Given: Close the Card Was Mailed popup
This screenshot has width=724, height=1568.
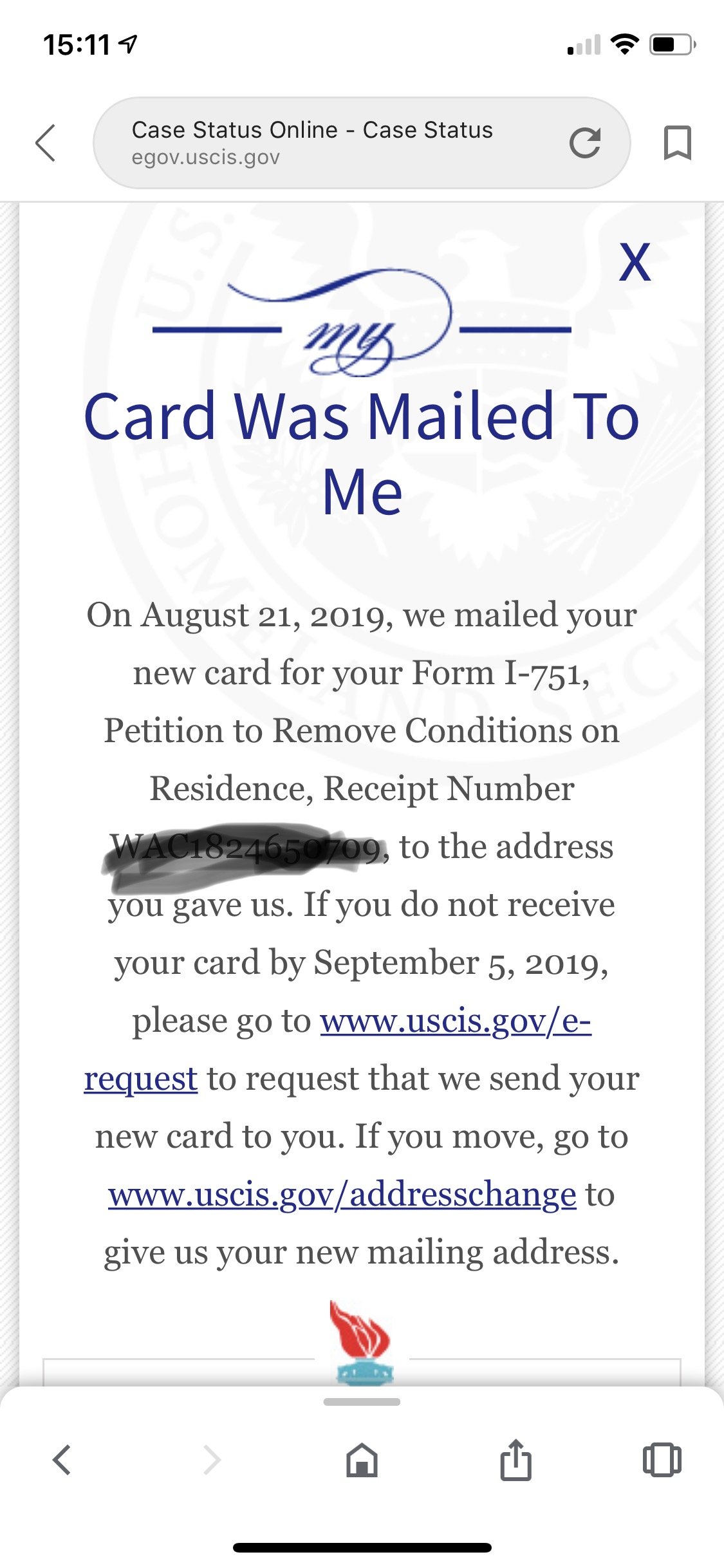Looking at the screenshot, I should [x=635, y=262].
